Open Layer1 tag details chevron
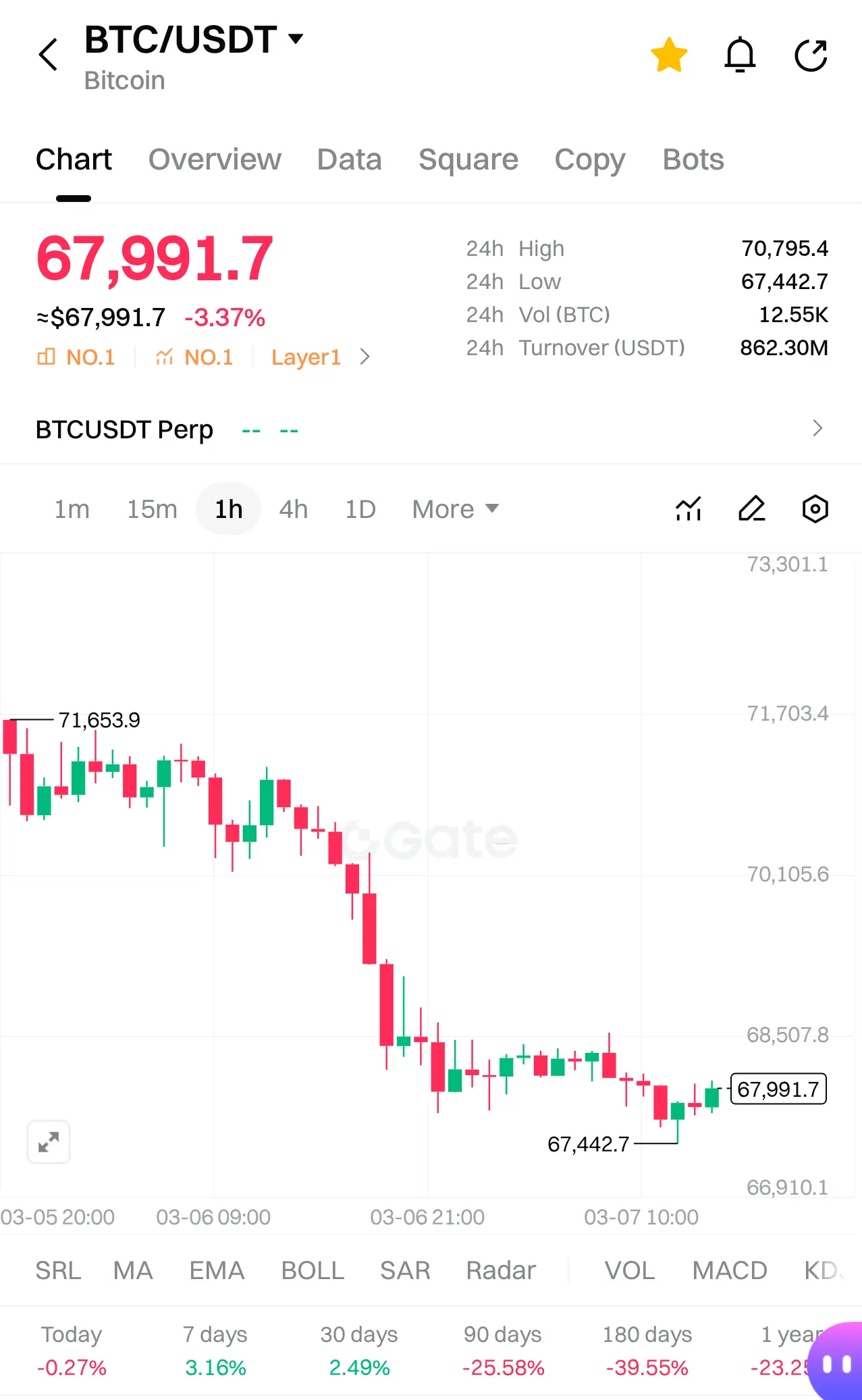This screenshot has height=1400, width=862. pos(365,357)
